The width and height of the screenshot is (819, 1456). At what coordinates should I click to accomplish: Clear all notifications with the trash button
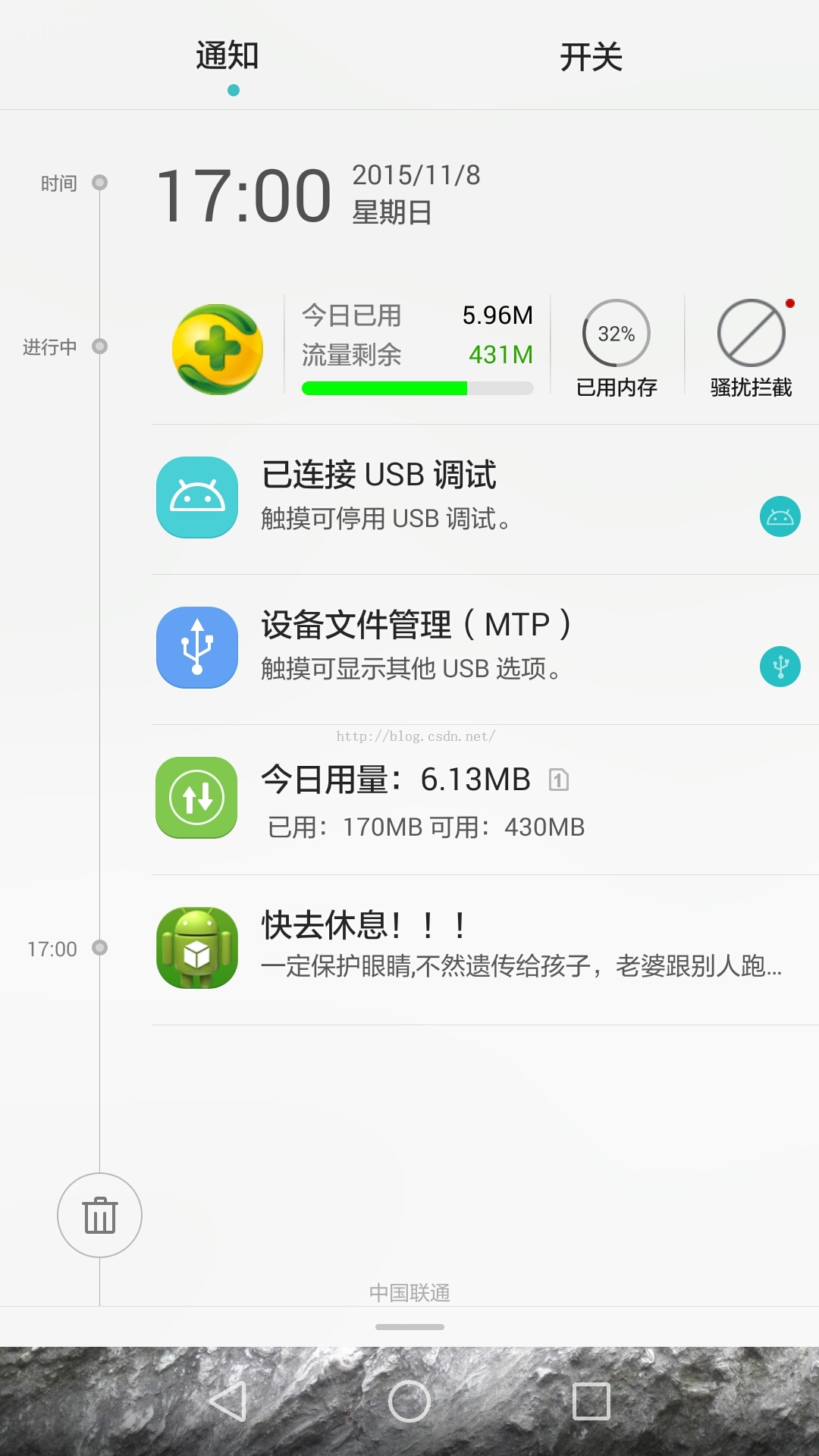coord(99,1216)
